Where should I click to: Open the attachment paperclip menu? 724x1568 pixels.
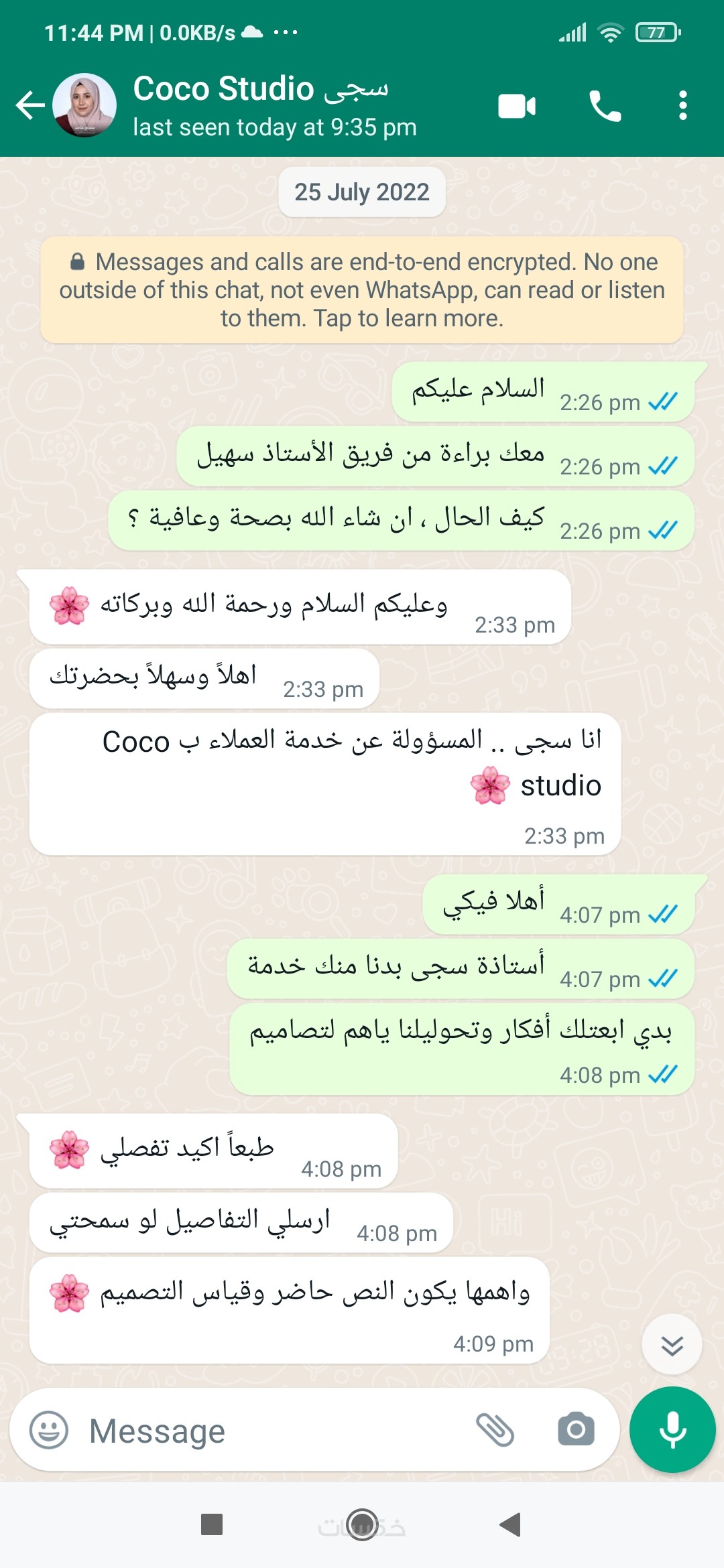pyautogui.click(x=495, y=1430)
